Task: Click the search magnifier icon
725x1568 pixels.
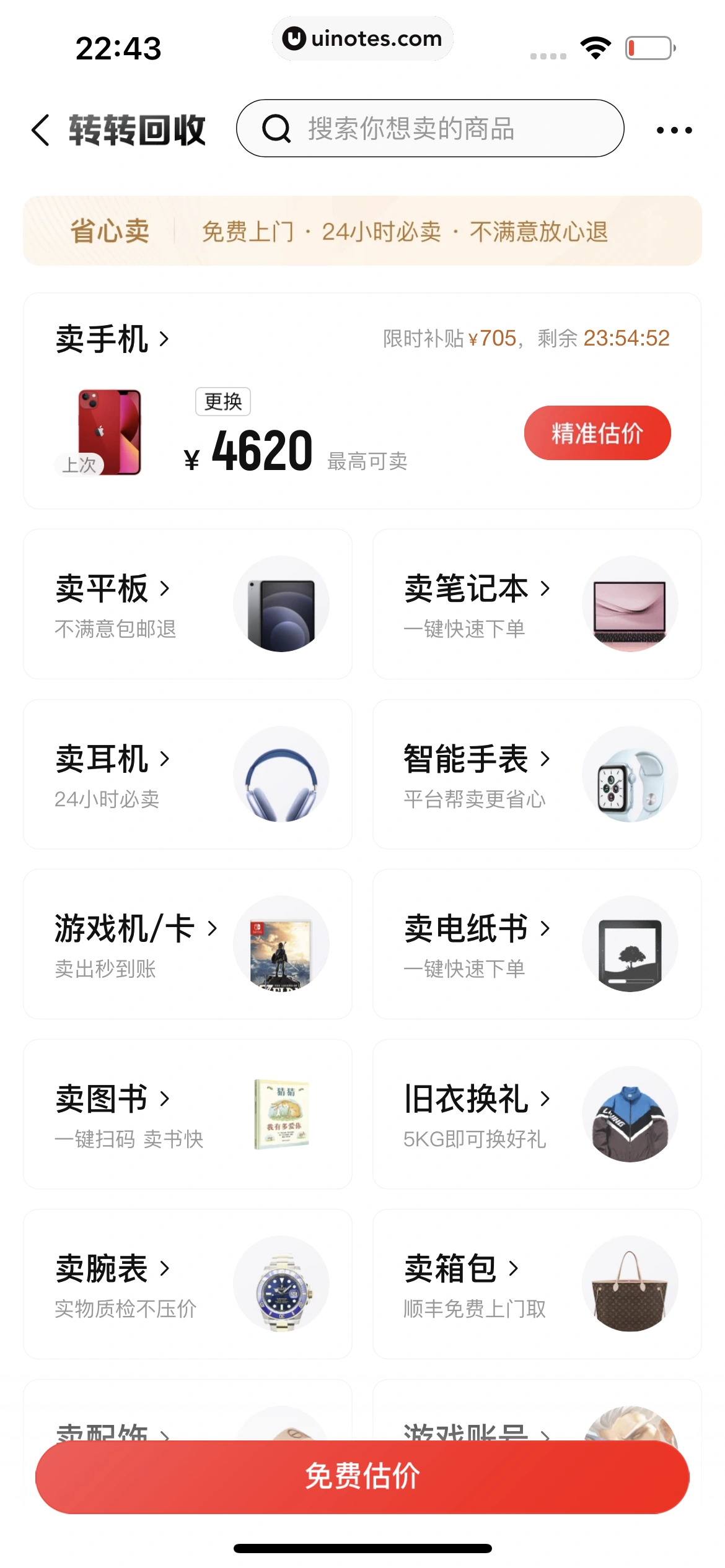Action: (277, 129)
